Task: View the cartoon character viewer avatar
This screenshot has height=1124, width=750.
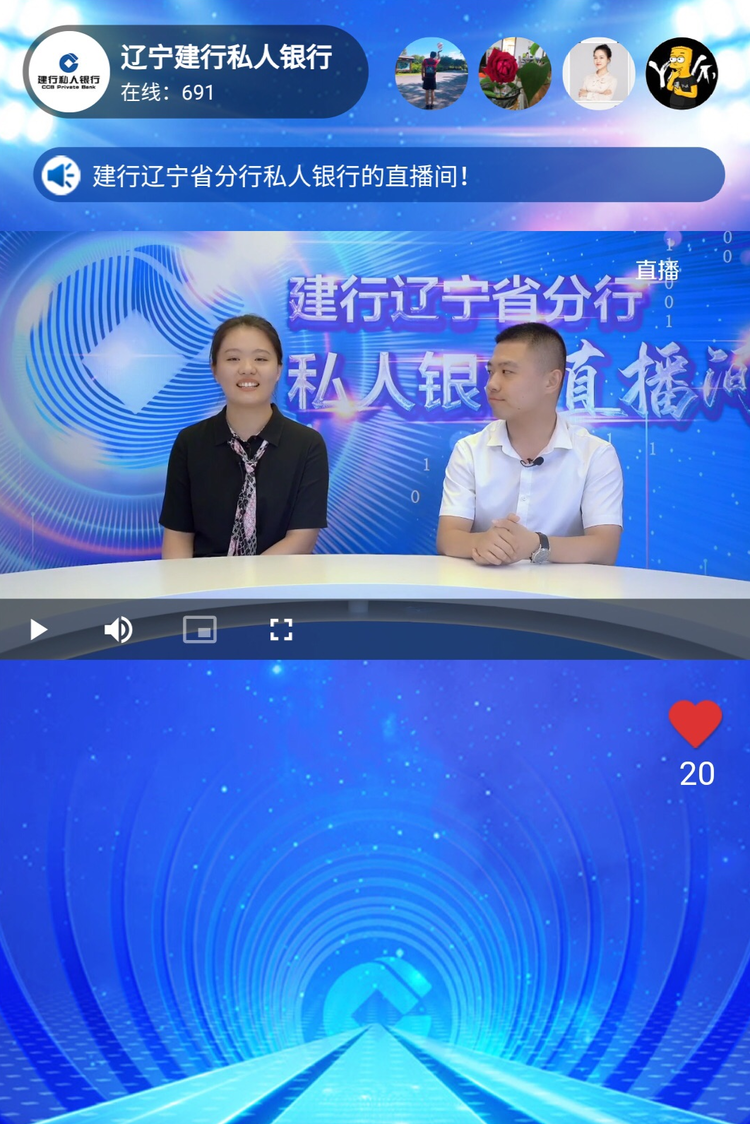Action: [x=682, y=73]
